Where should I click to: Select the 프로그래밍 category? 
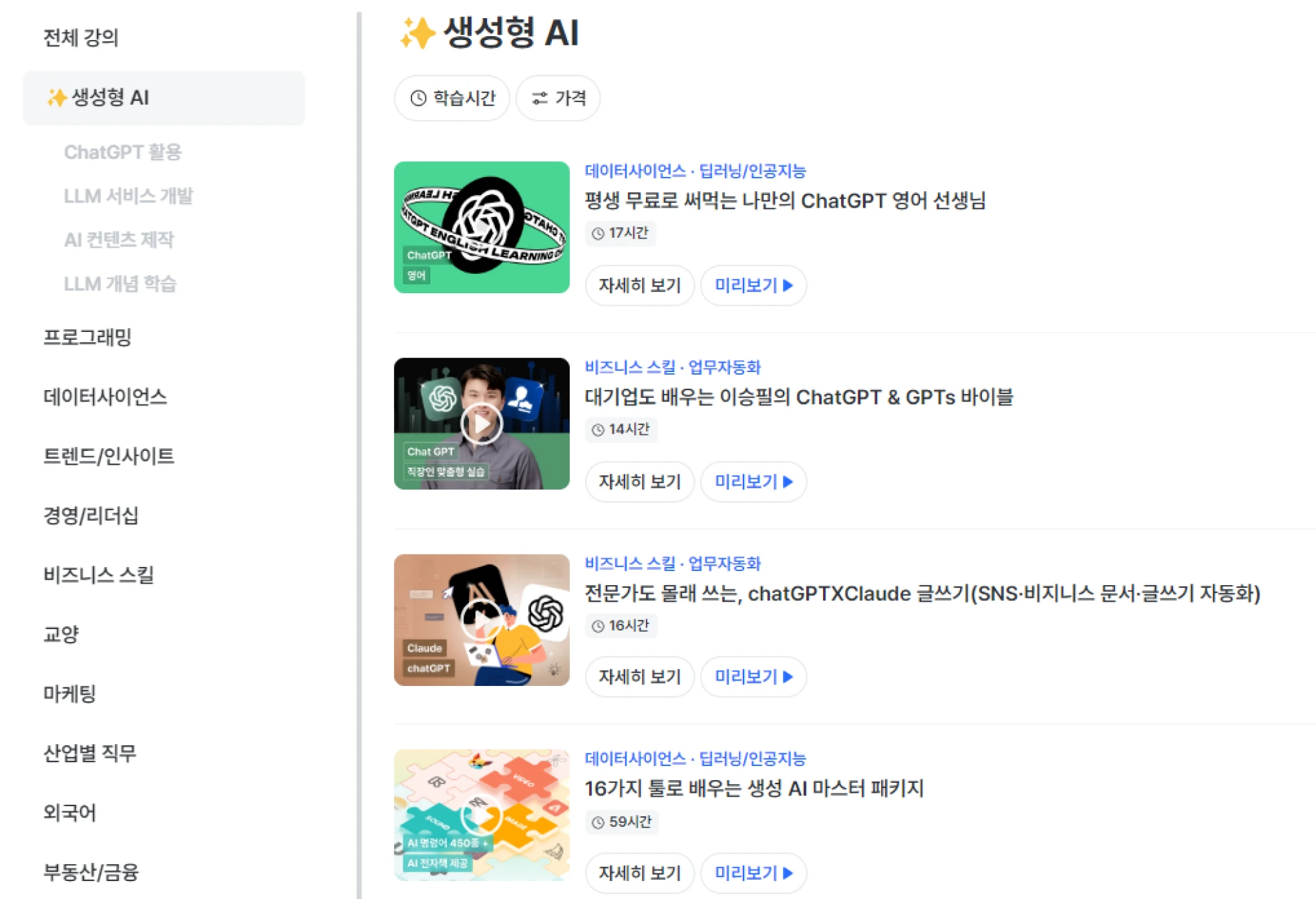[x=88, y=337]
